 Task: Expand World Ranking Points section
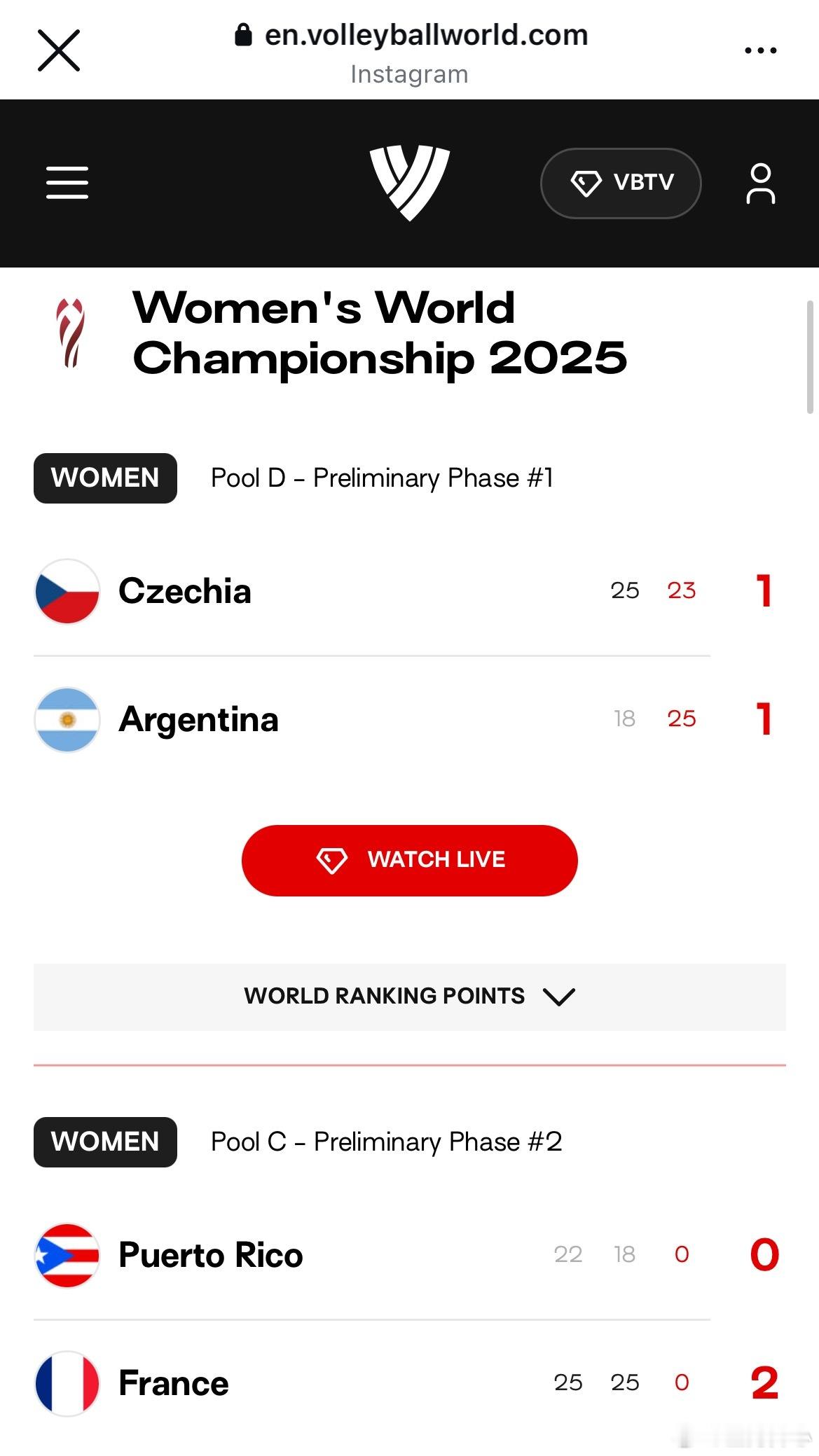point(410,997)
